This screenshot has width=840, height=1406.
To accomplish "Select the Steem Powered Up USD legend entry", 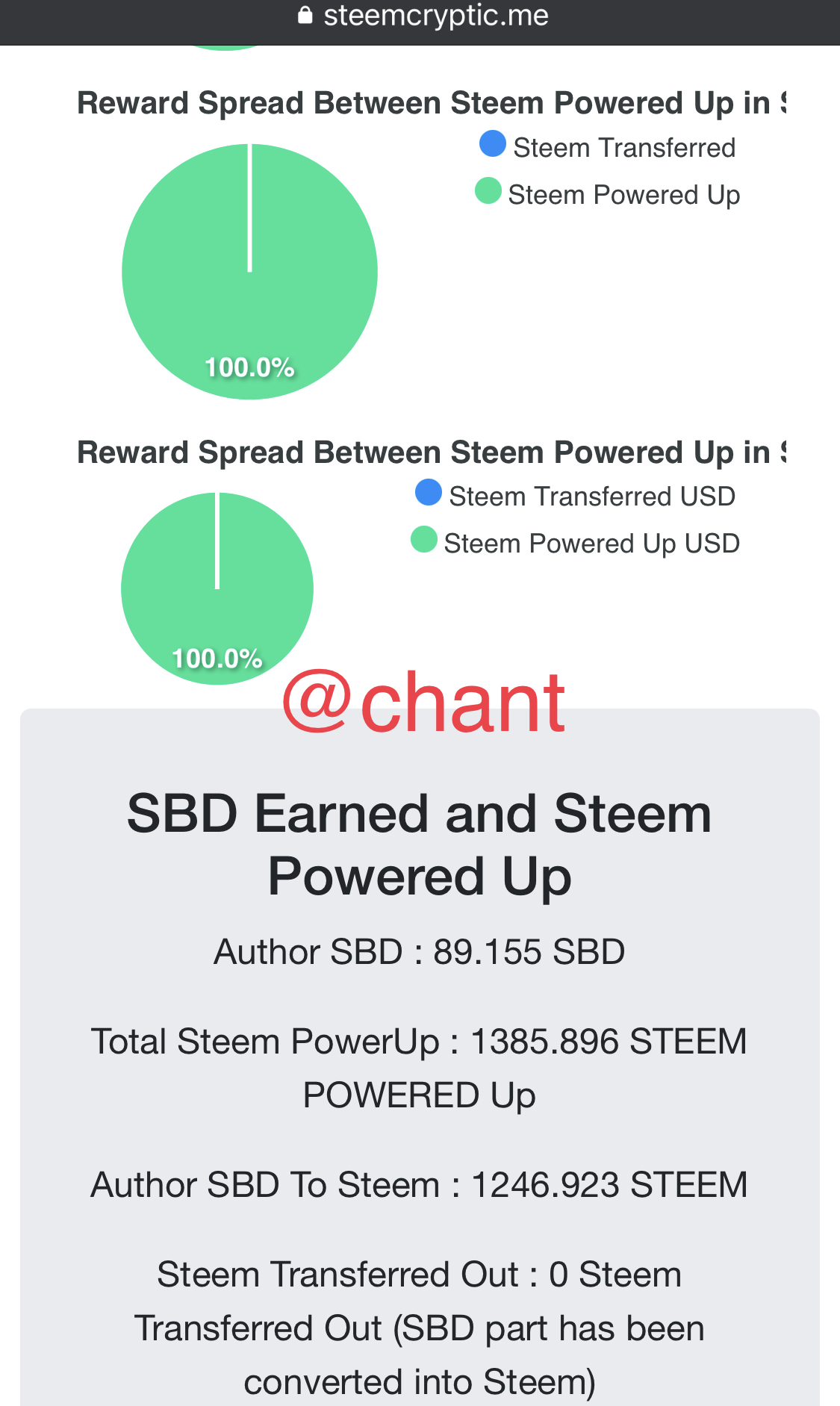I will [x=576, y=543].
